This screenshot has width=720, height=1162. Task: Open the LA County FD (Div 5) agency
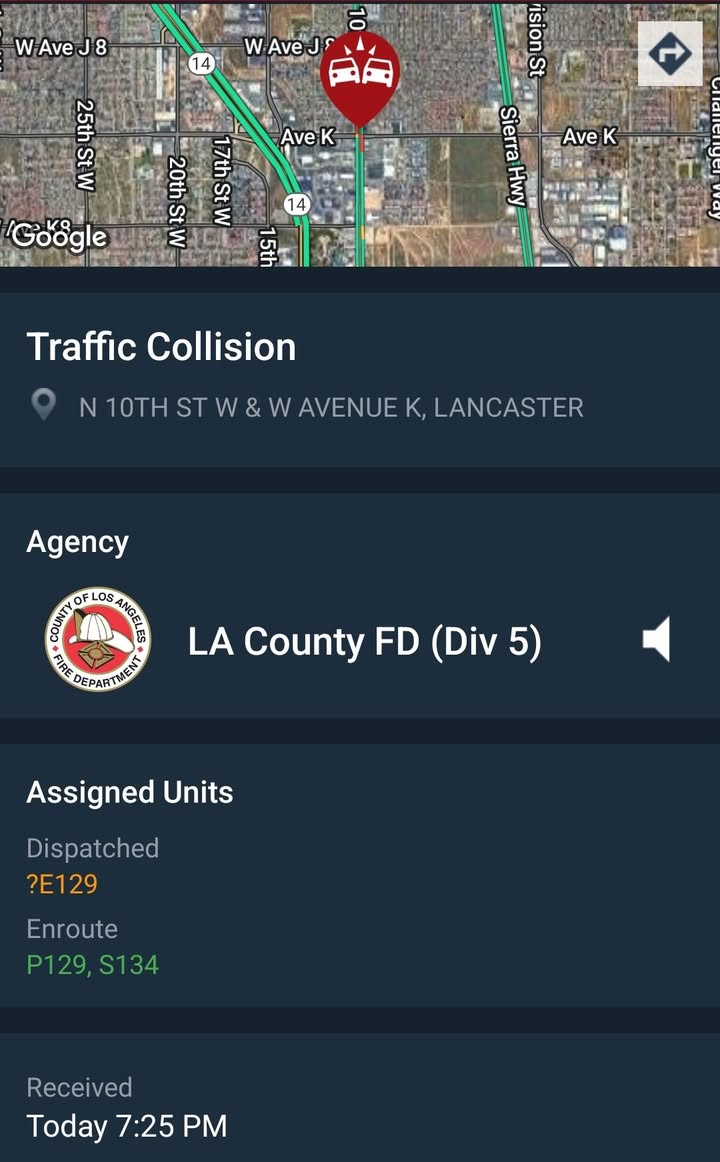[x=360, y=640]
